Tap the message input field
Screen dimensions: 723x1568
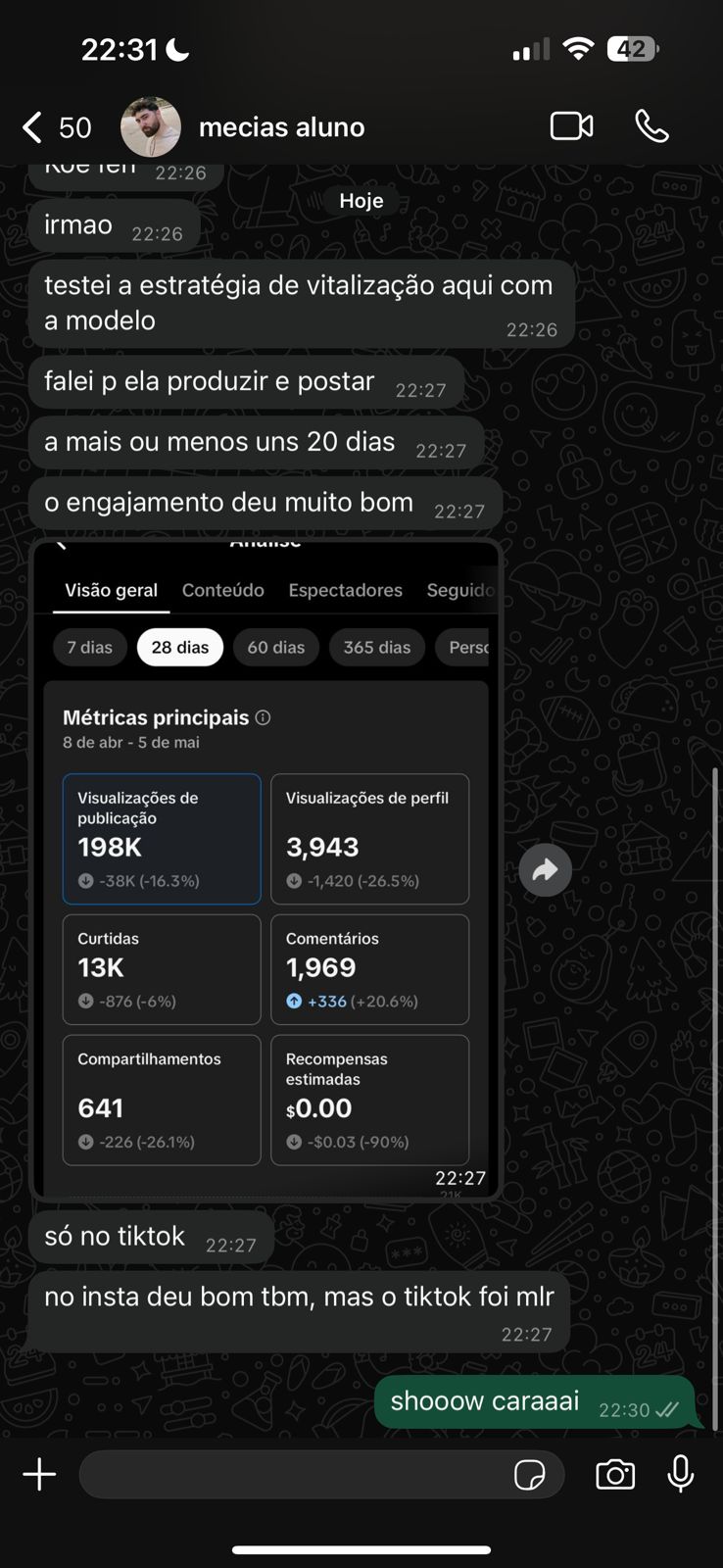294,1474
